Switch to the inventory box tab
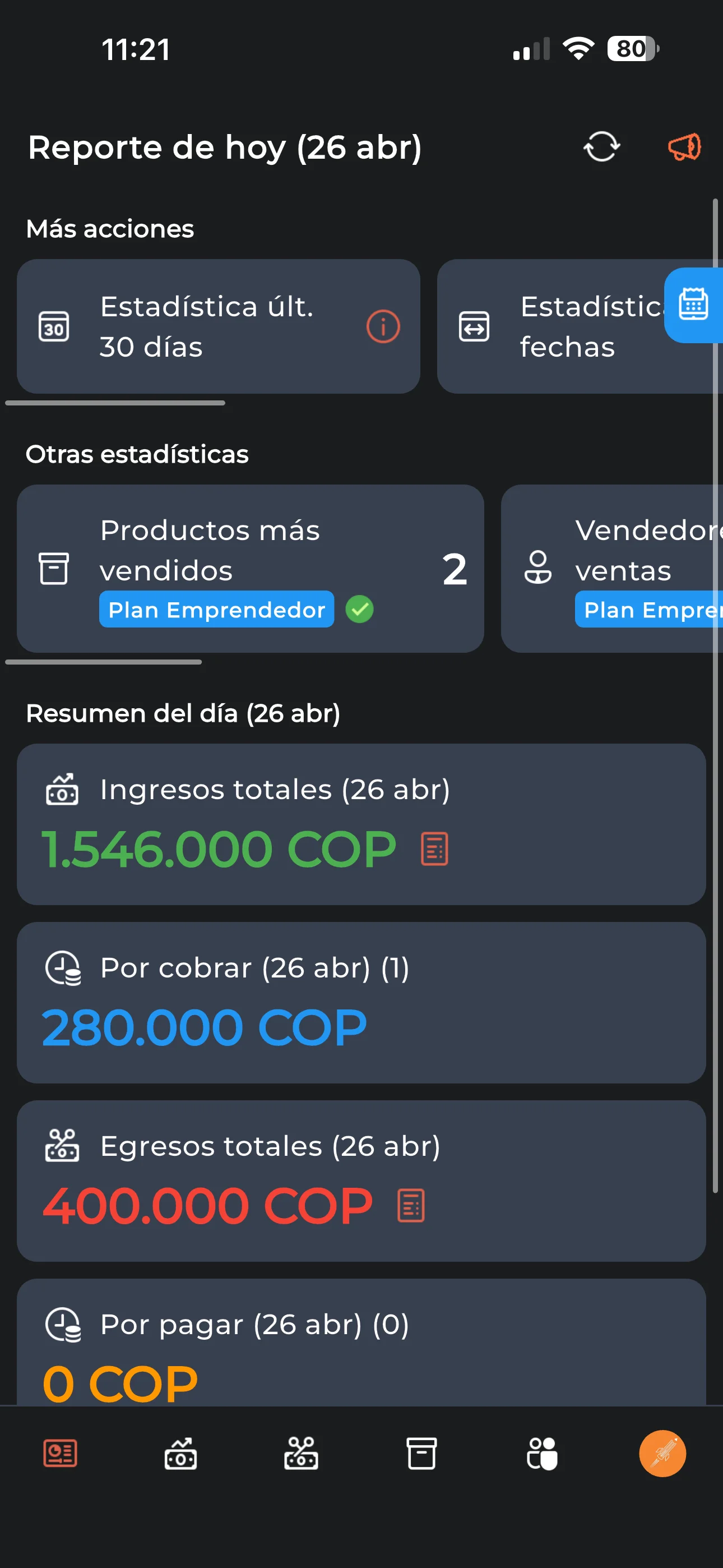This screenshot has height=1568, width=723. 421,1454
